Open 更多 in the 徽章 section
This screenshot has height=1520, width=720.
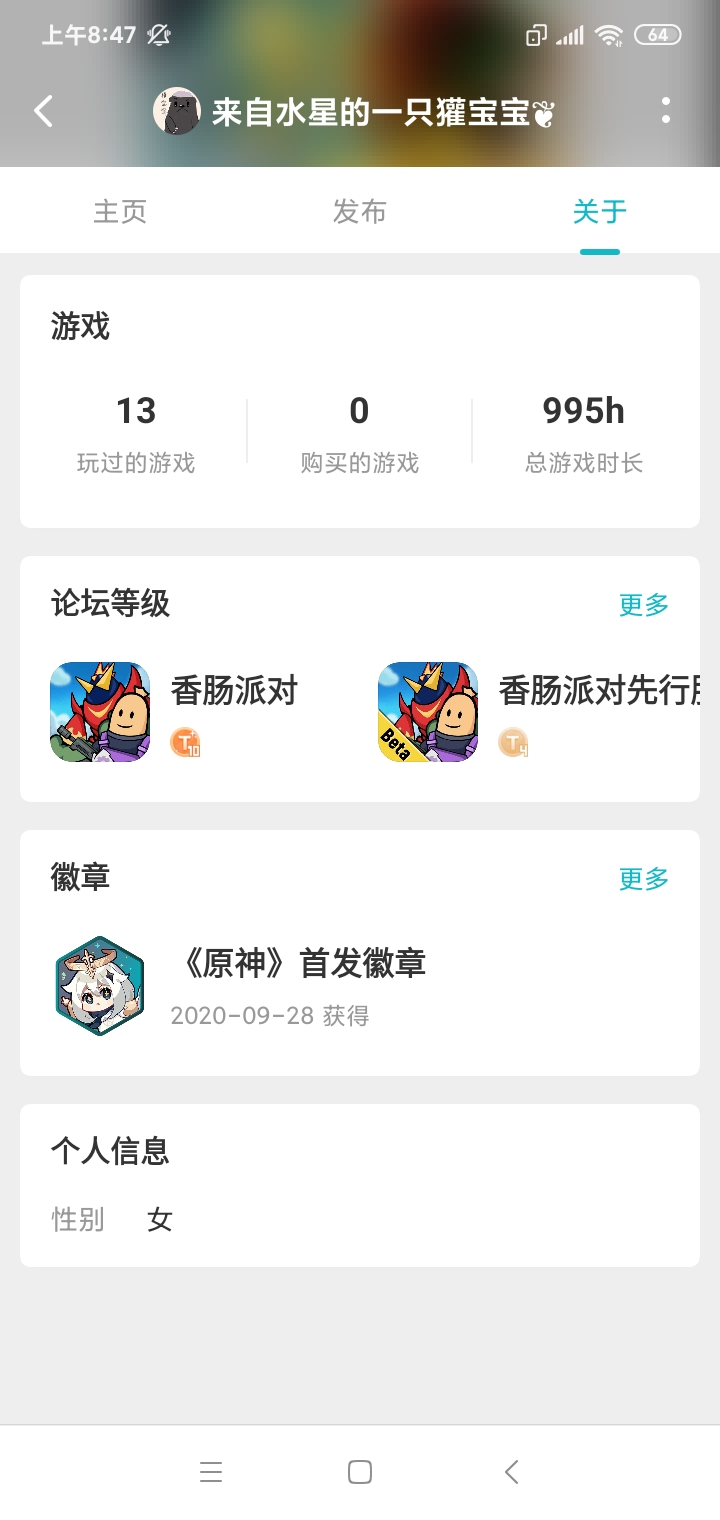pyautogui.click(x=643, y=878)
